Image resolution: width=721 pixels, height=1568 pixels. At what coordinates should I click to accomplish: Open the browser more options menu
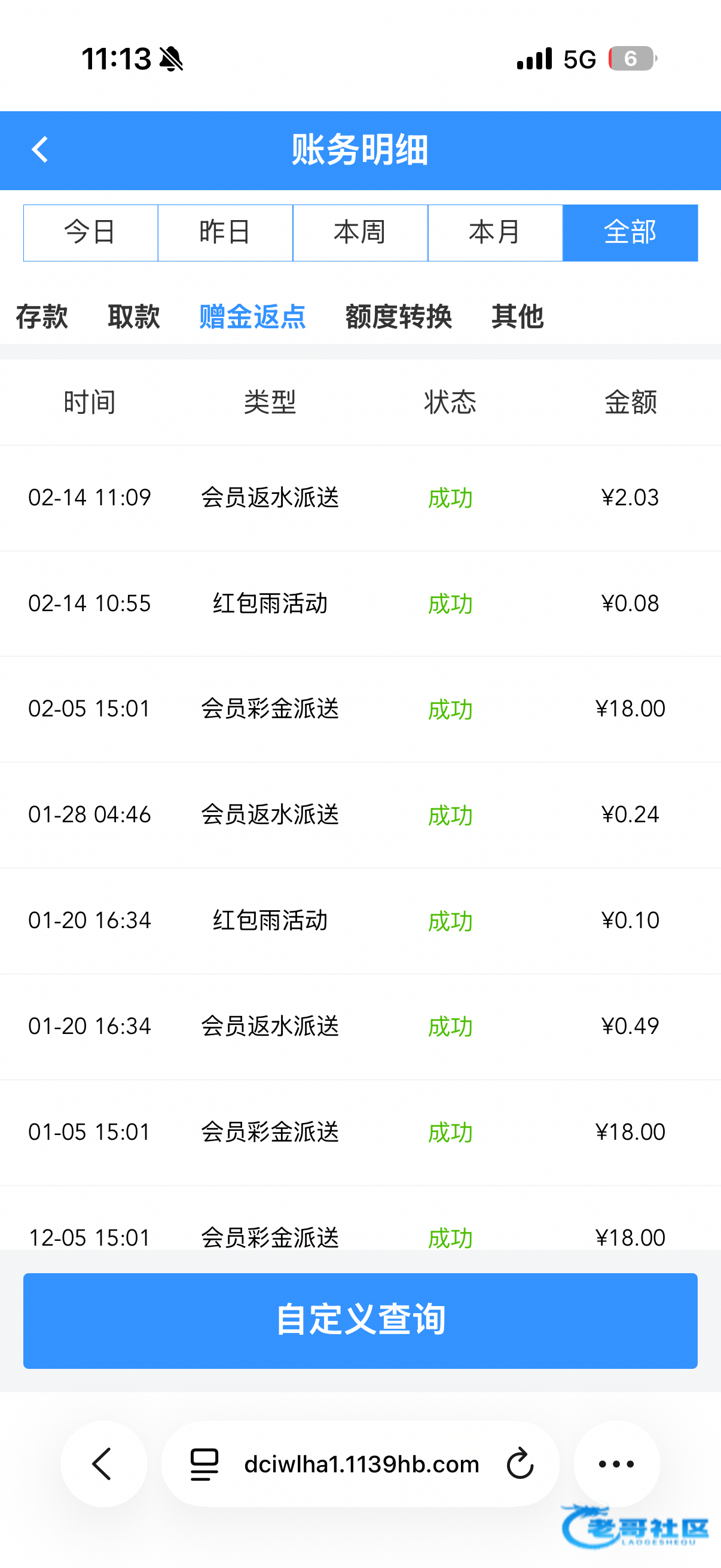coord(616,1463)
